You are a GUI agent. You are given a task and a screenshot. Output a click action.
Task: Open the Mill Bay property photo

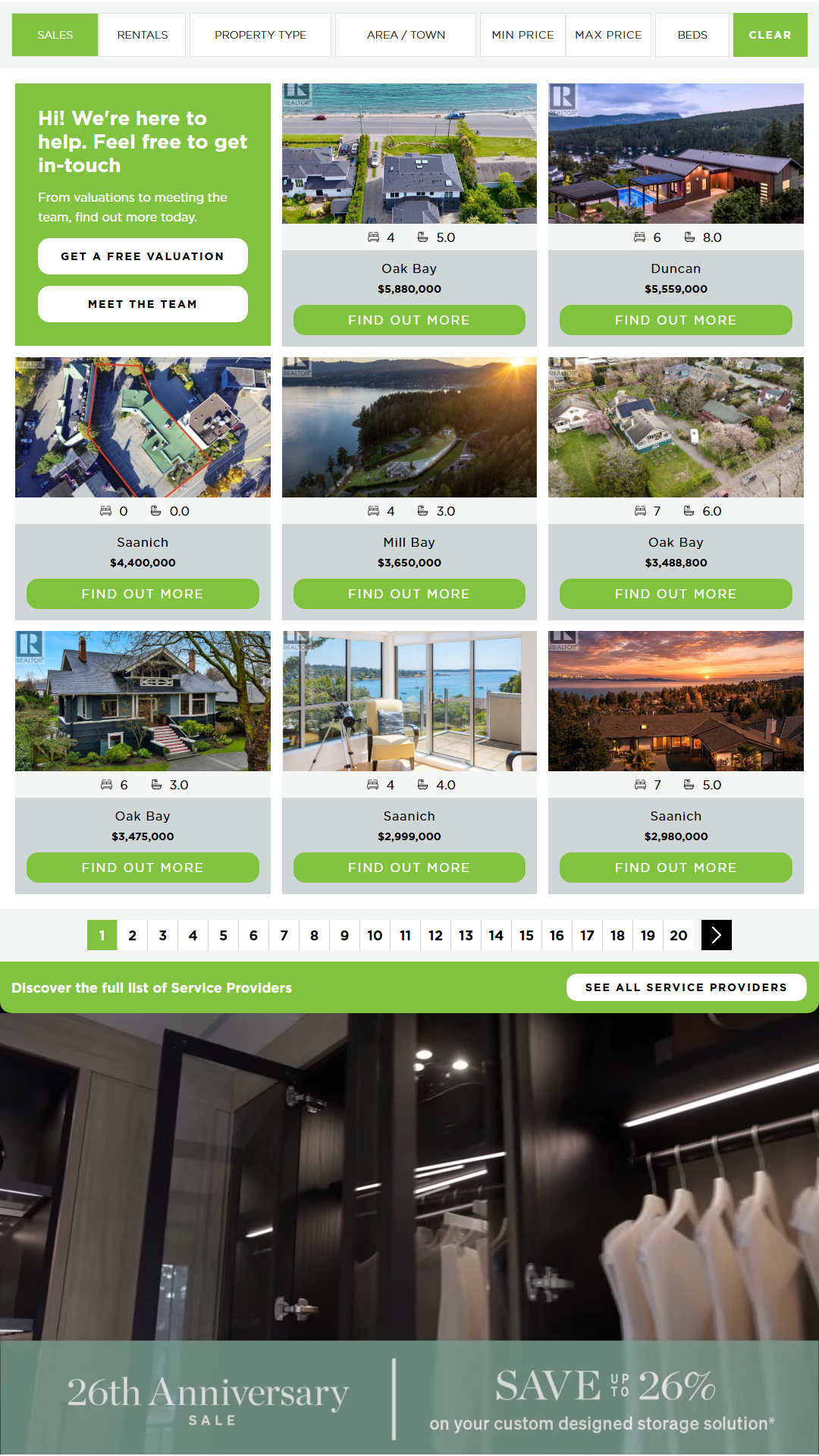[x=409, y=427]
